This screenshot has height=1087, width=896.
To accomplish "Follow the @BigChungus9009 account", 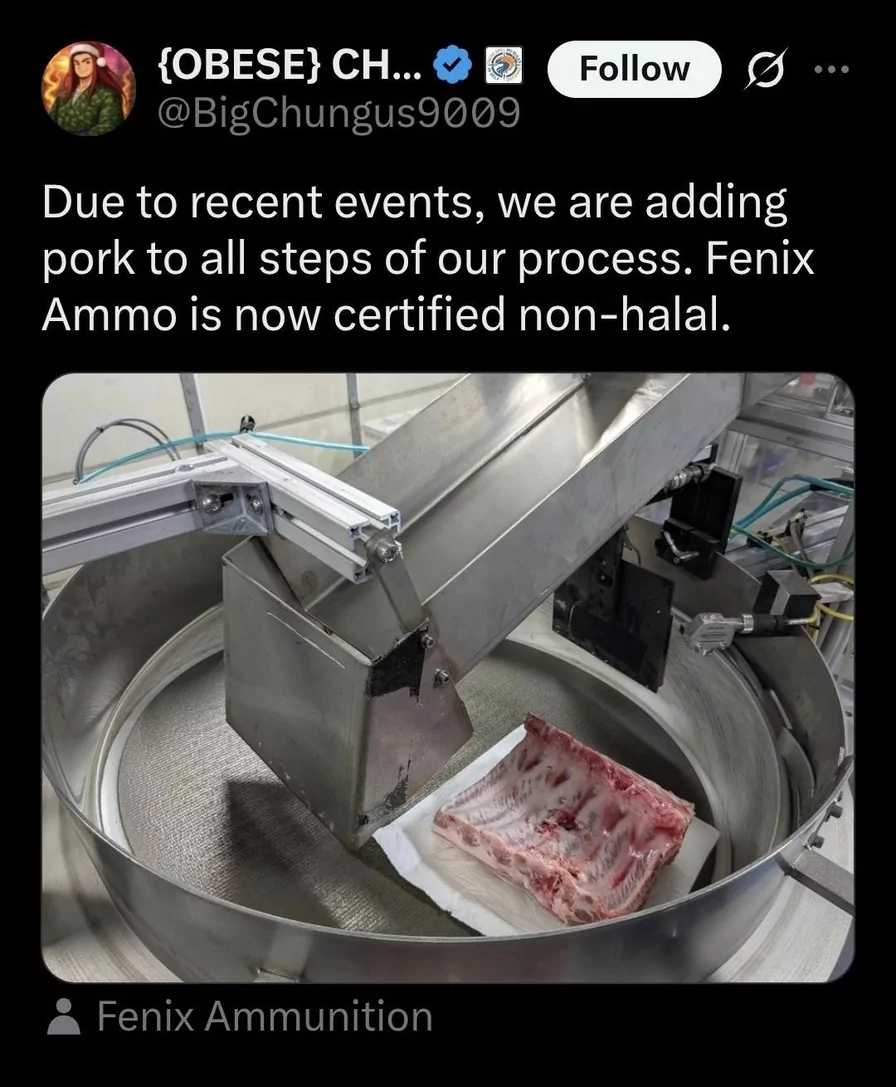I will 634,69.
